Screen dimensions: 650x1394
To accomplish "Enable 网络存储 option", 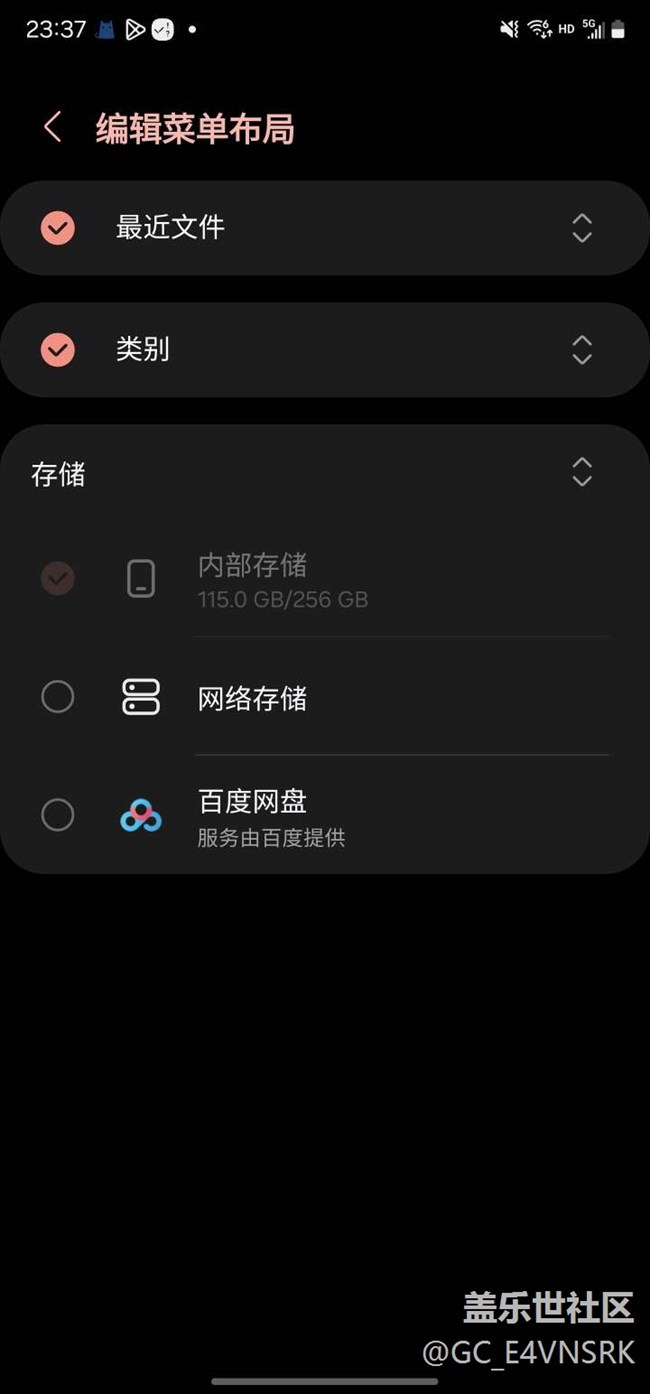I will pos(58,697).
